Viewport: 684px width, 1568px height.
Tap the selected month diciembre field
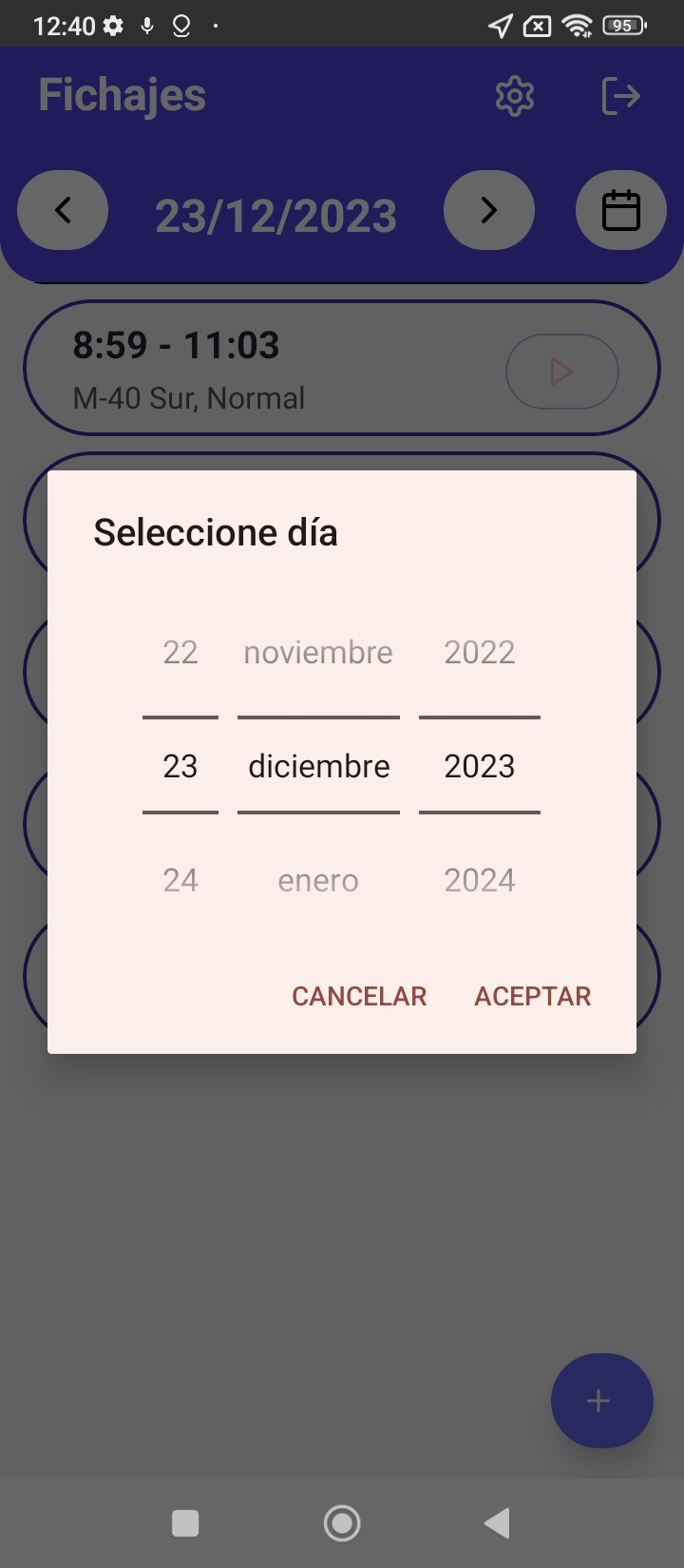point(318,766)
